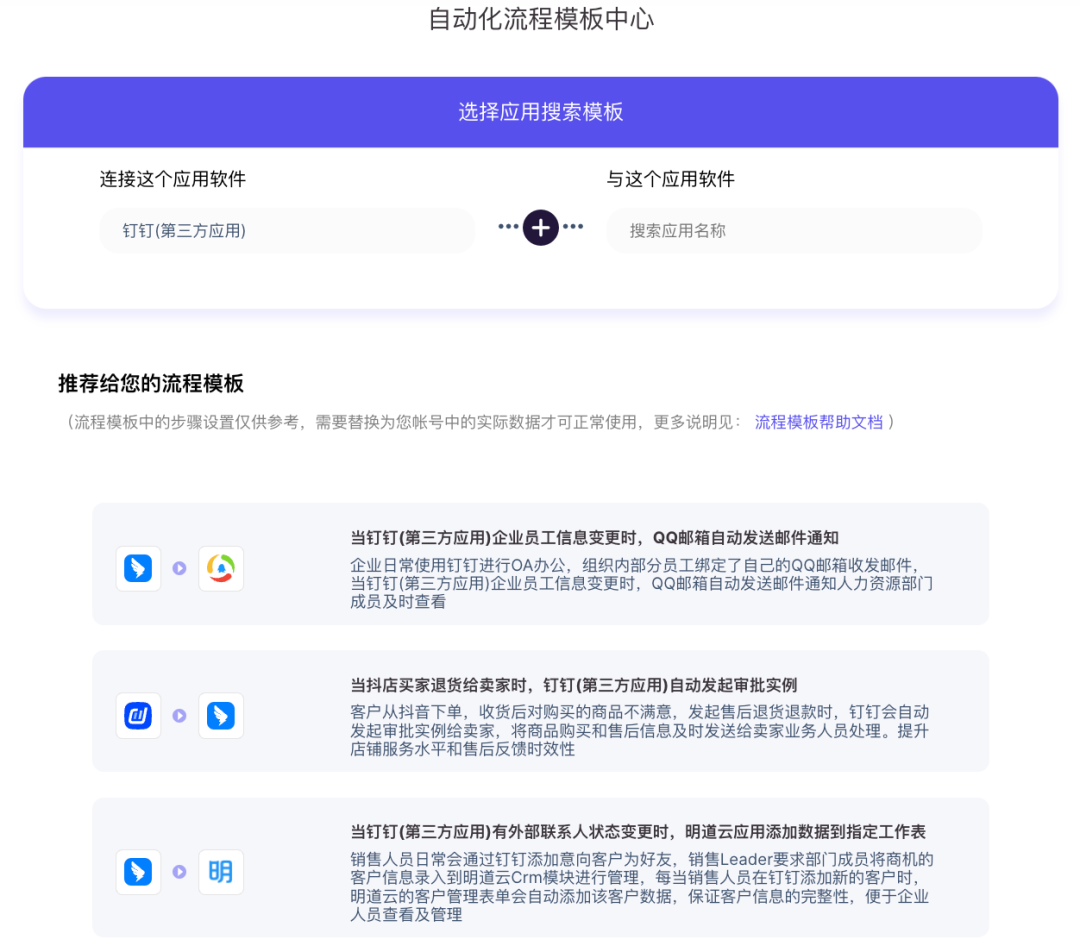Tap the plus icon between the apps
This screenshot has height=952, width=1080.
click(541, 228)
